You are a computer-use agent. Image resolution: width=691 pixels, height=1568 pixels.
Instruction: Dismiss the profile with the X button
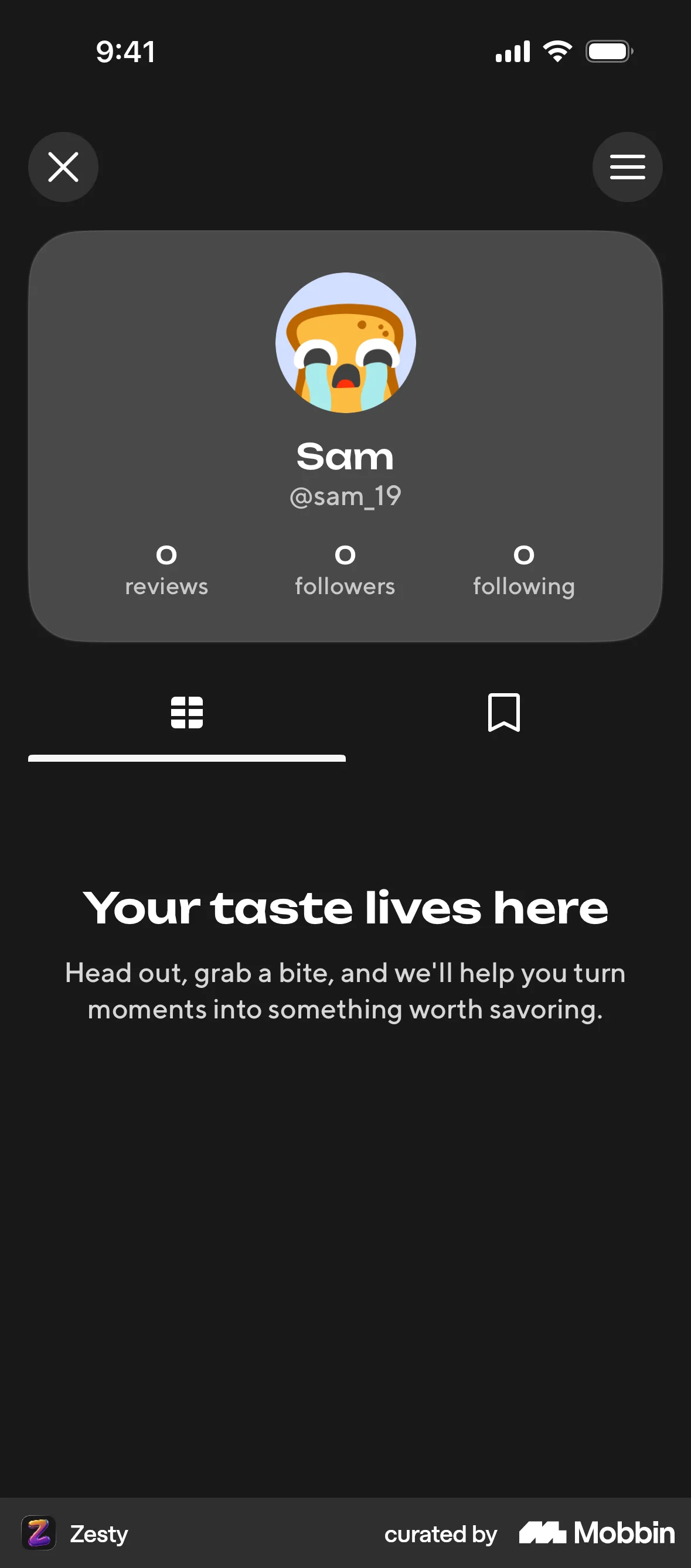63,167
